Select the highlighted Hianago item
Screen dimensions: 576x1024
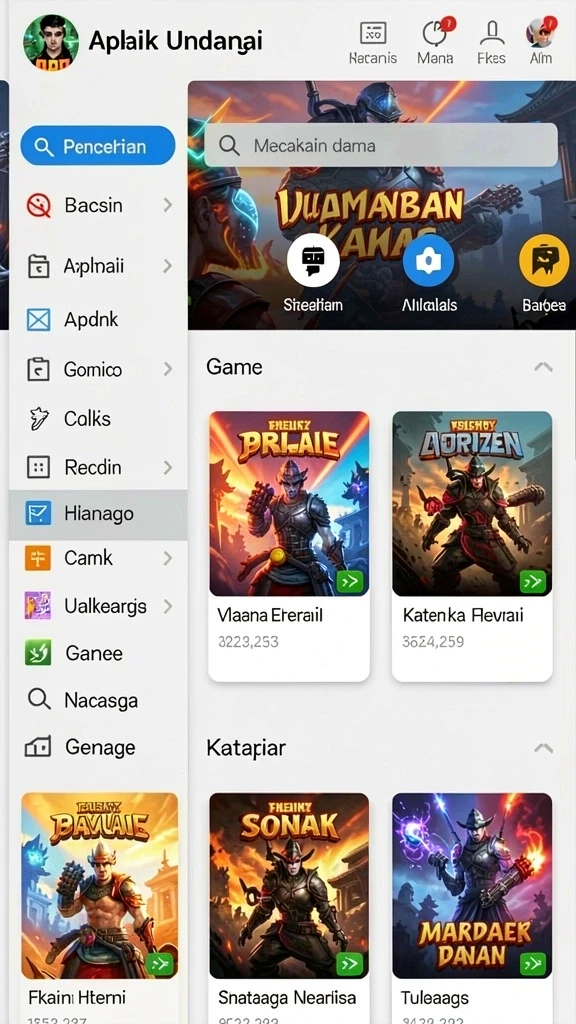coord(98,514)
